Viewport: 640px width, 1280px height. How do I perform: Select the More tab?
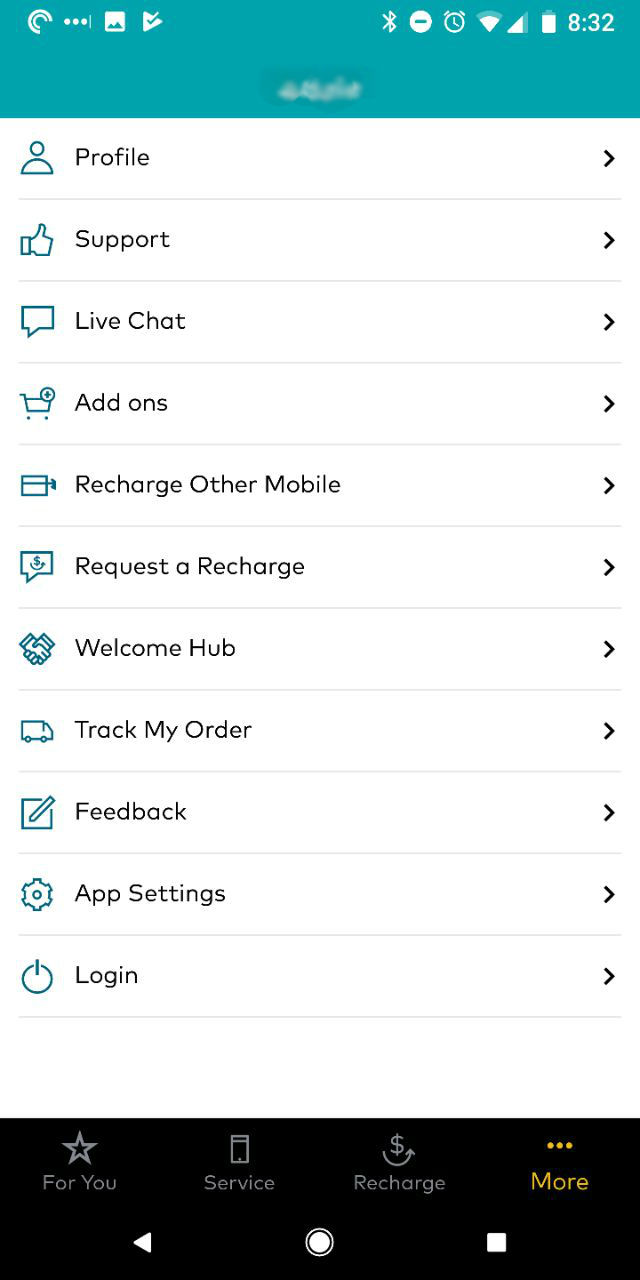pos(560,1163)
